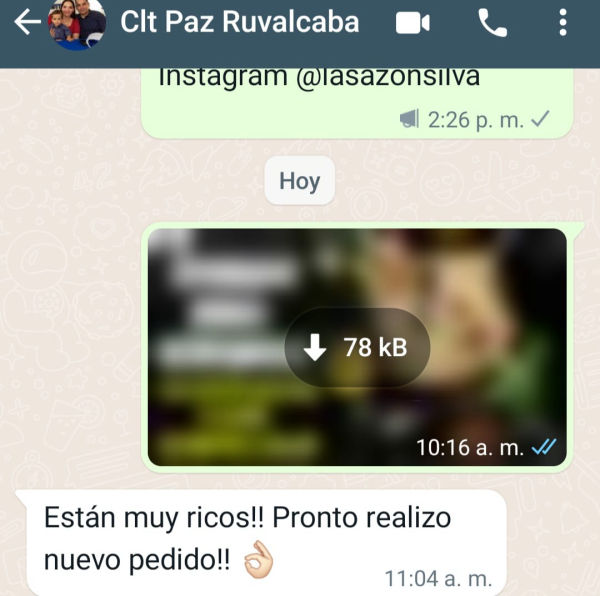This screenshot has width=600, height=596.
Task: Start a video call with Clt Paz Ruvalcaba
Action: point(412,23)
